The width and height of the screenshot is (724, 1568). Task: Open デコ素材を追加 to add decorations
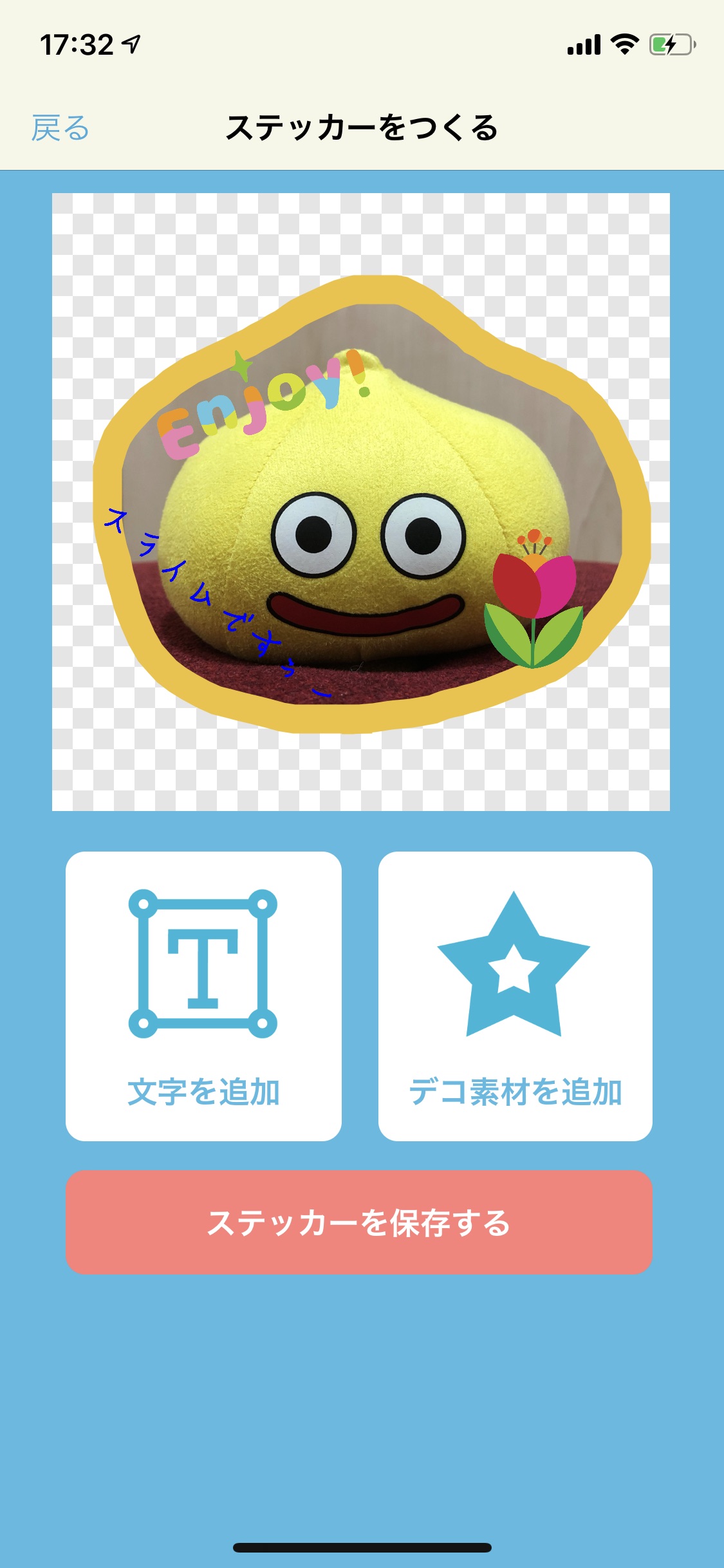(515, 995)
